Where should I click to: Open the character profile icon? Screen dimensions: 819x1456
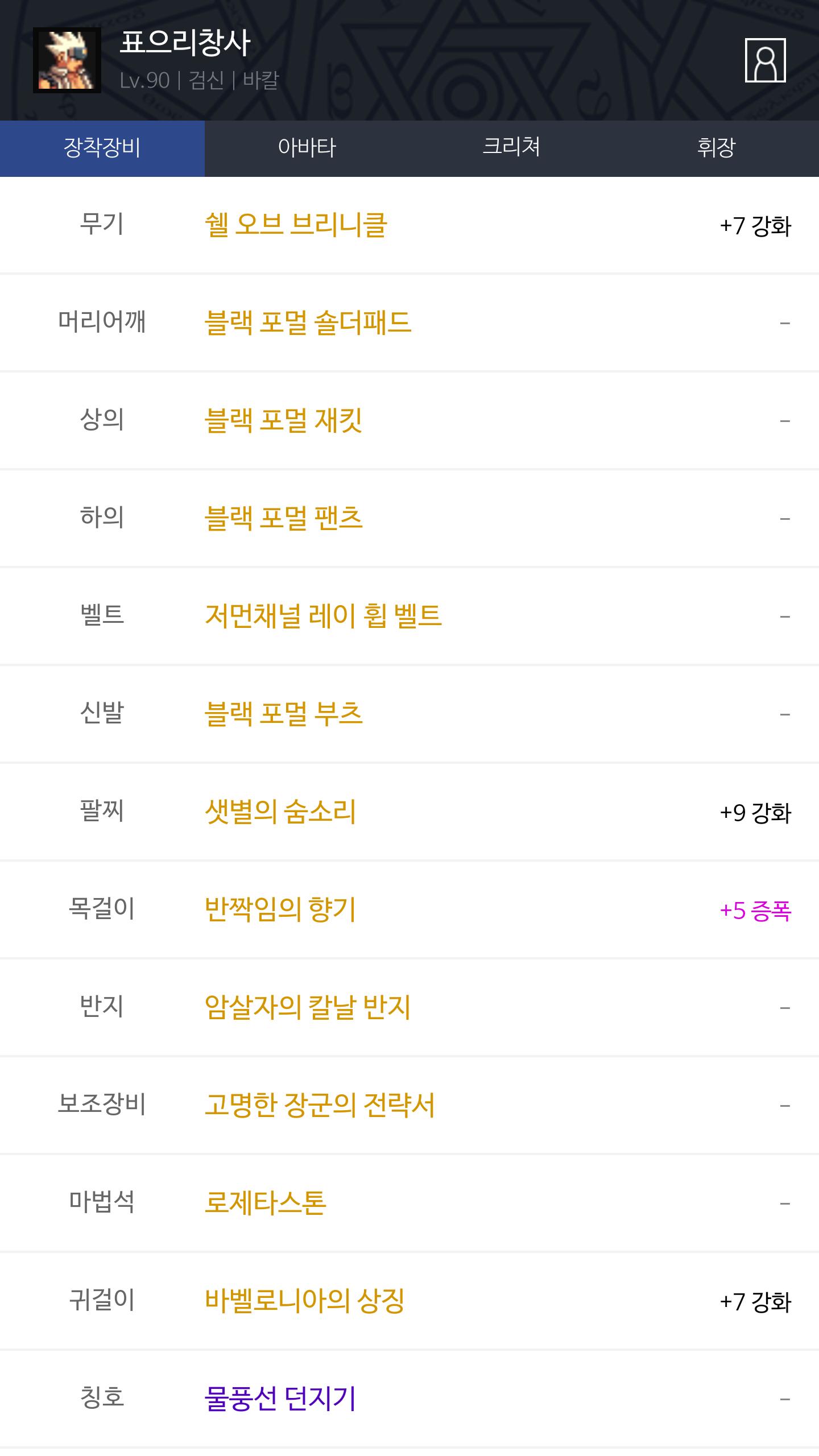[x=765, y=60]
